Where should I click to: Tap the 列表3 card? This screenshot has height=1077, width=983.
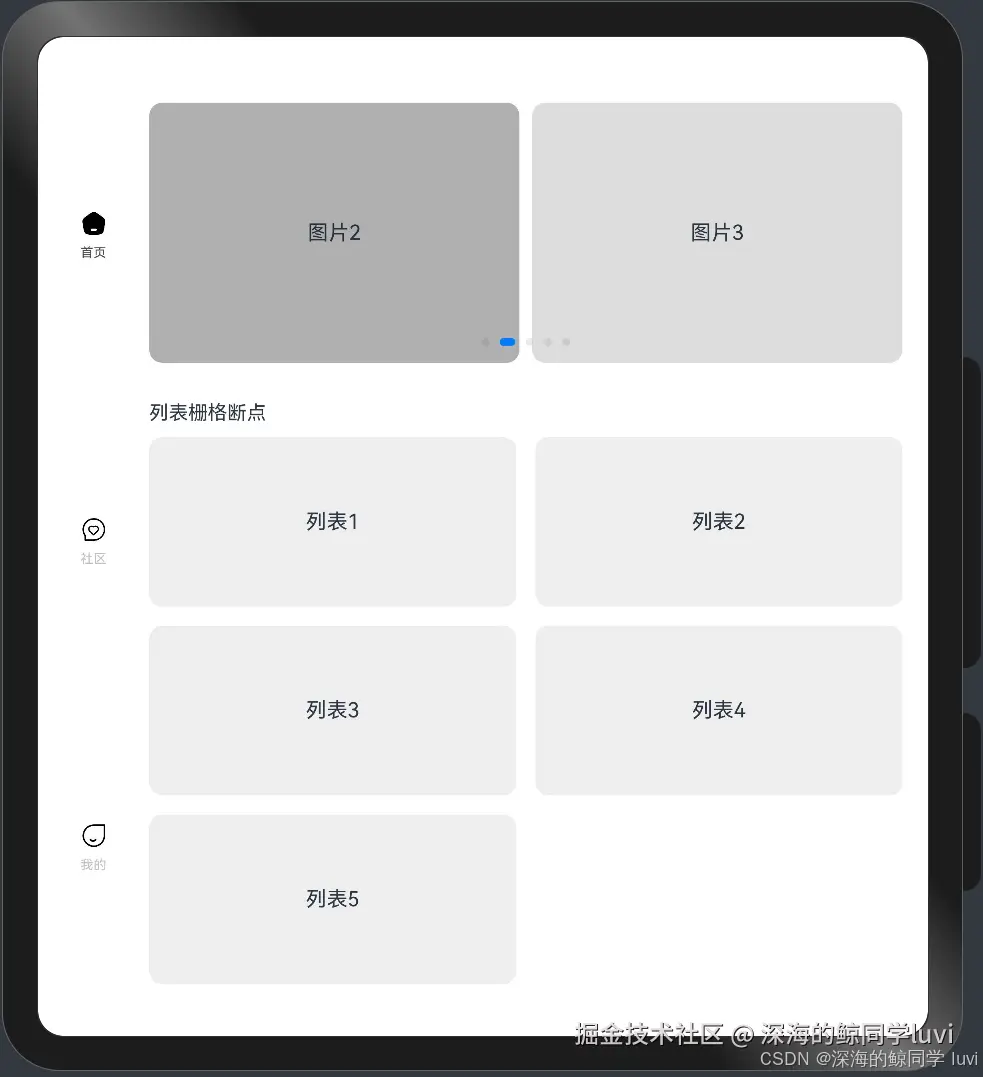[332, 710]
